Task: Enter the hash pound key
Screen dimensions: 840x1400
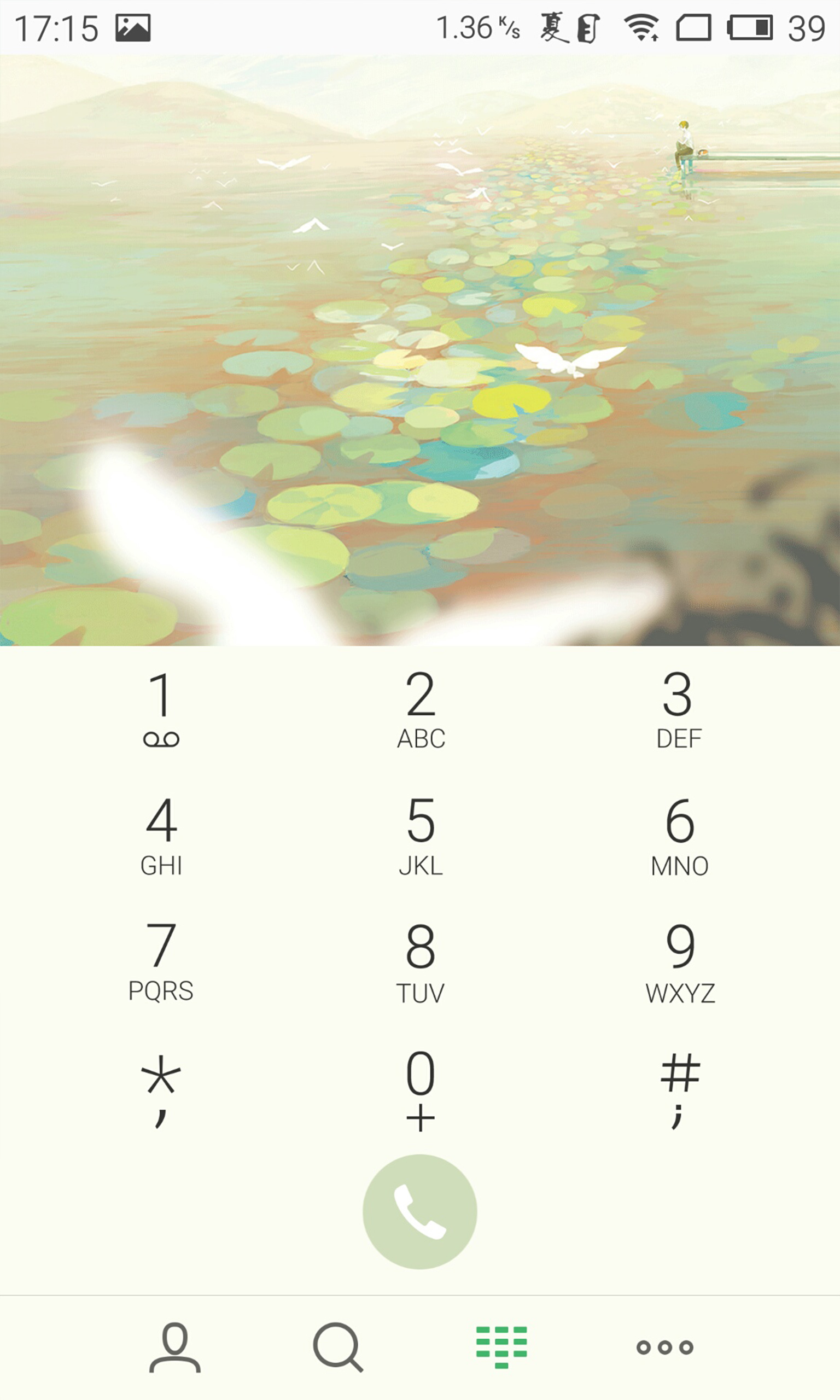Action: [679, 1090]
